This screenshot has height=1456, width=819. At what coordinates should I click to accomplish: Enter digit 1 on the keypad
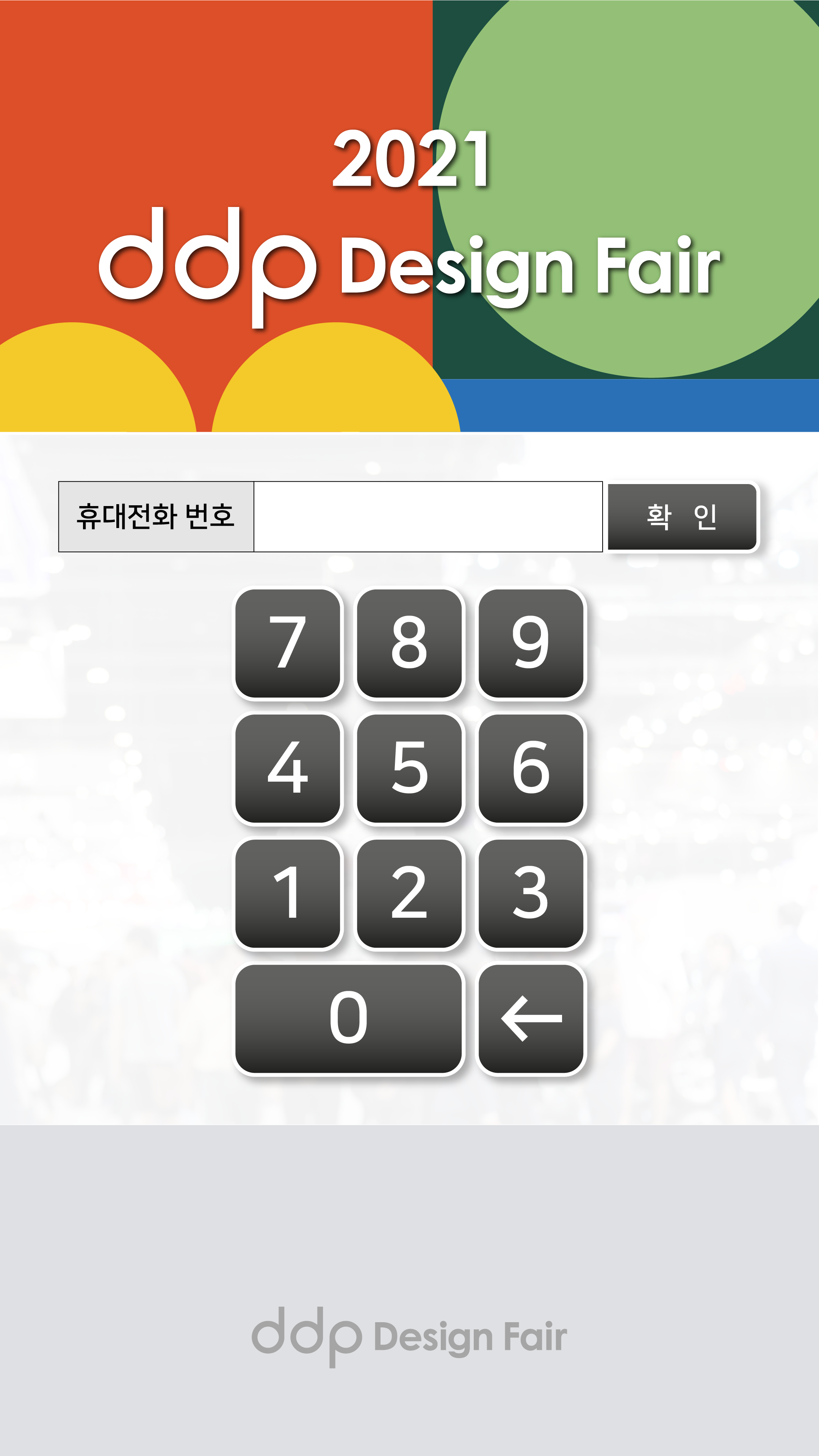pos(288,893)
